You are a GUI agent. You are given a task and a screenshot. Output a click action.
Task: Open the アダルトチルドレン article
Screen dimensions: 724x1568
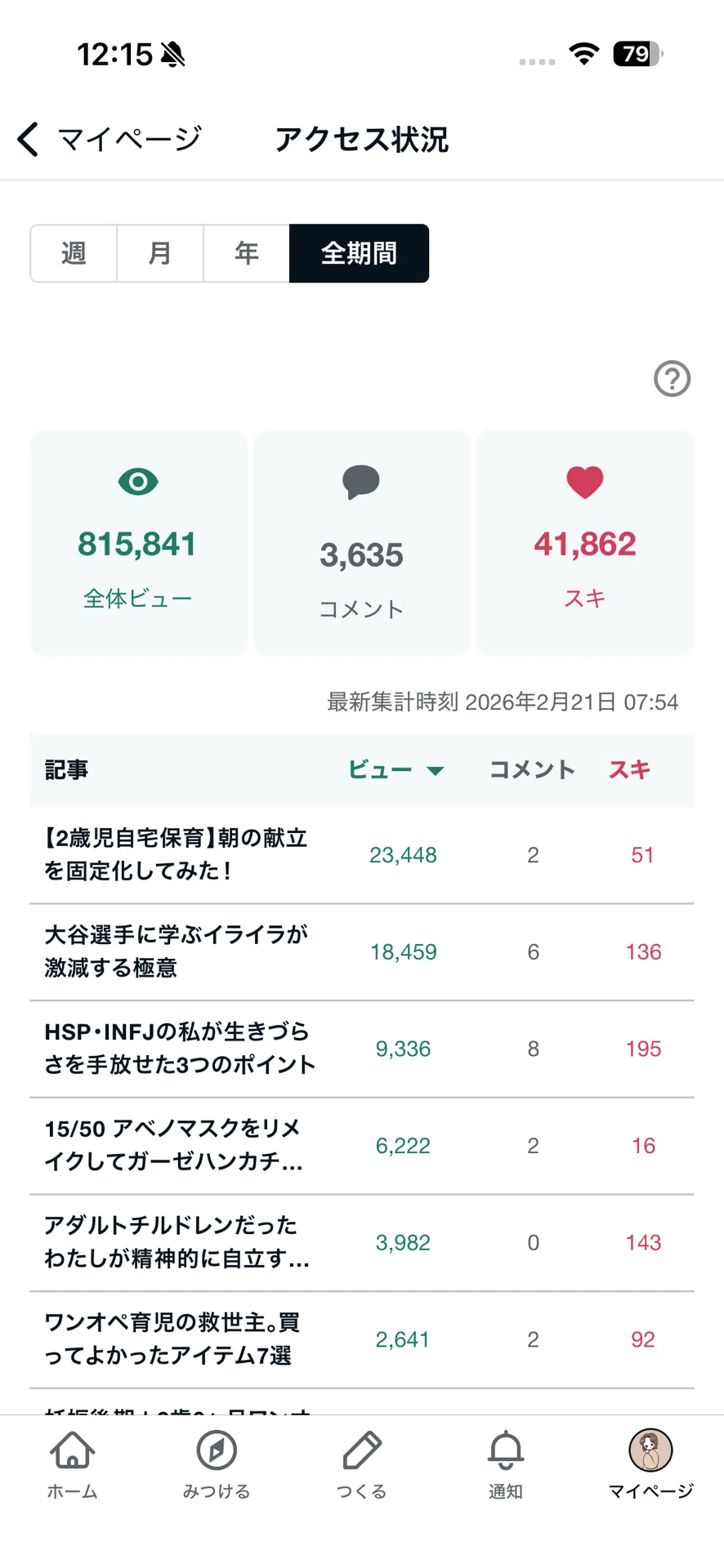coord(362,1243)
